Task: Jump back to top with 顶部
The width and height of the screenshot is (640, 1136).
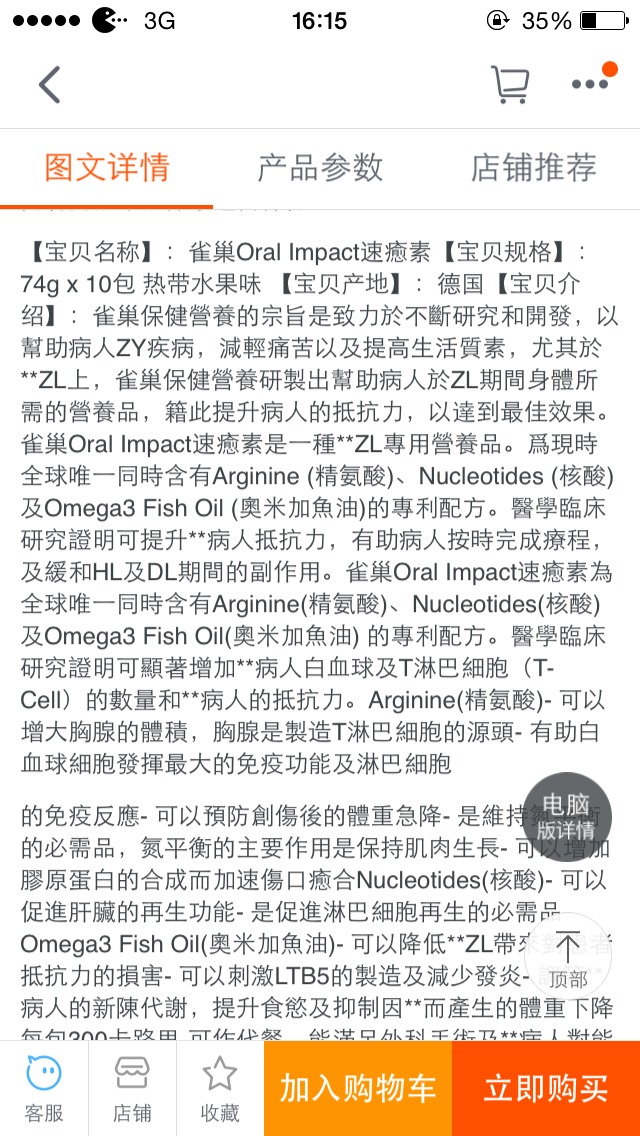Action: (567, 958)
